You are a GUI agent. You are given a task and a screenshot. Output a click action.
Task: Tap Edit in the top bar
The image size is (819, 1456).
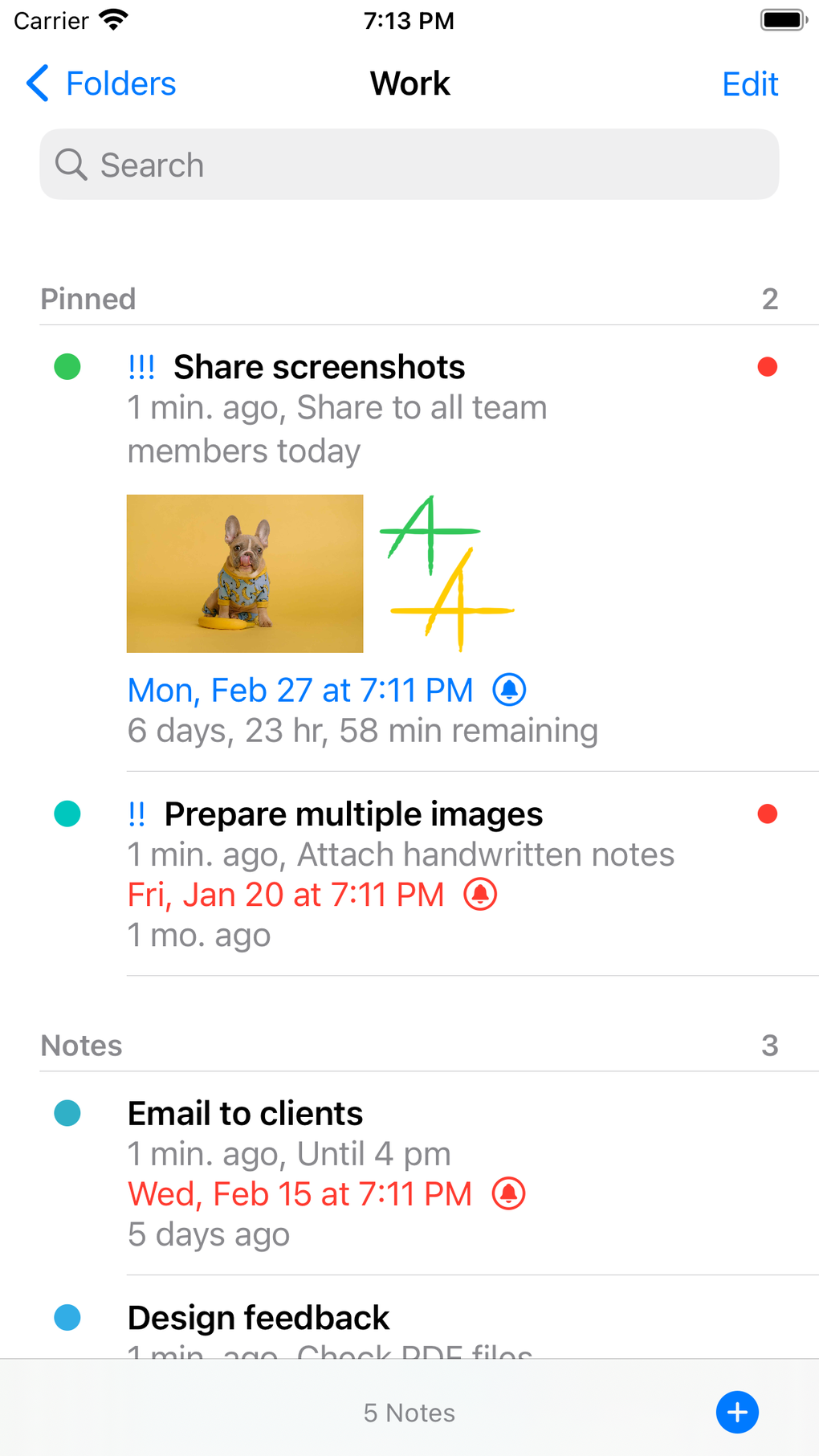coord(750,84)
